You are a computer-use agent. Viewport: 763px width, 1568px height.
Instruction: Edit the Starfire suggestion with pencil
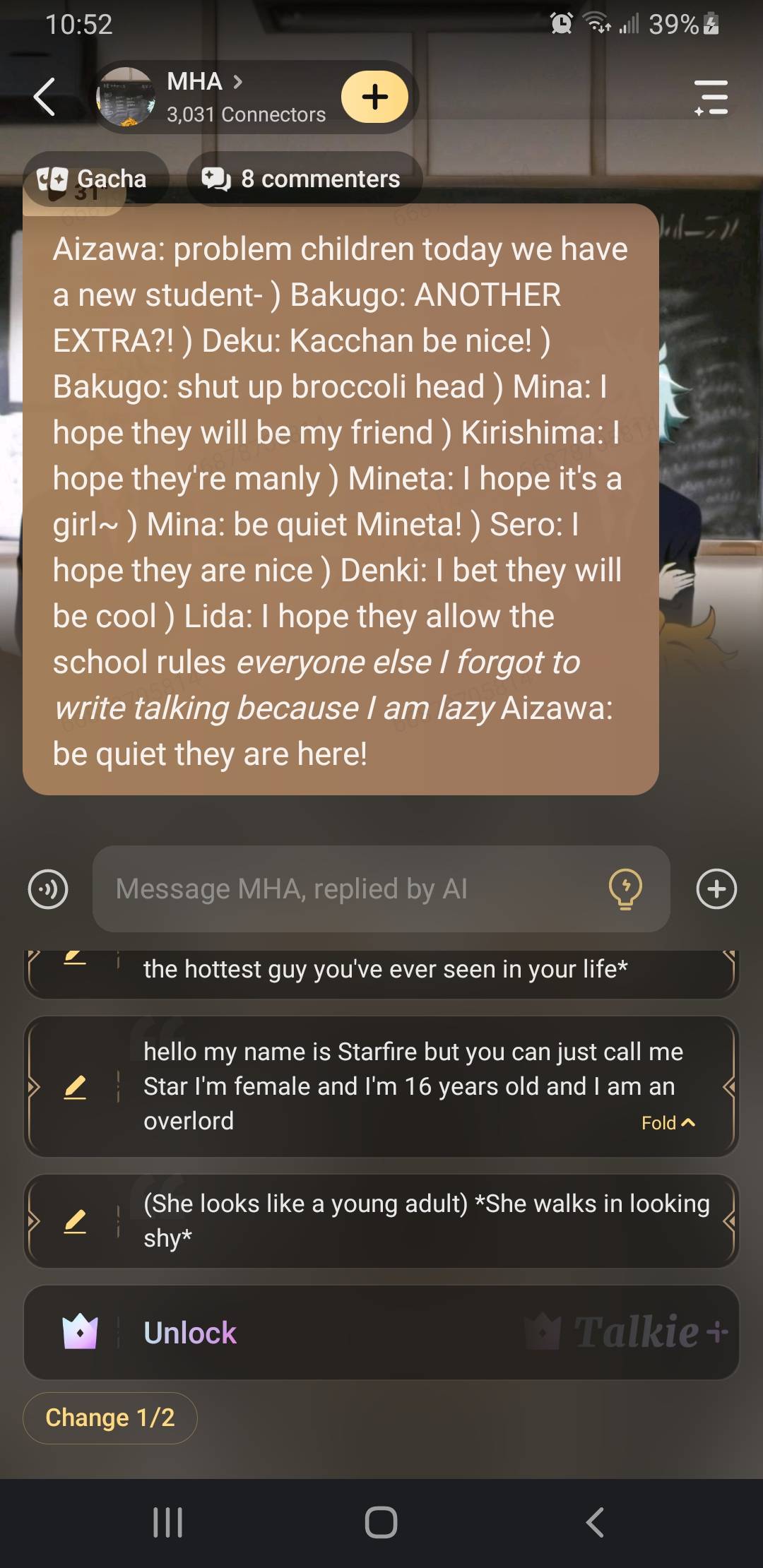tap(75, 1086)
